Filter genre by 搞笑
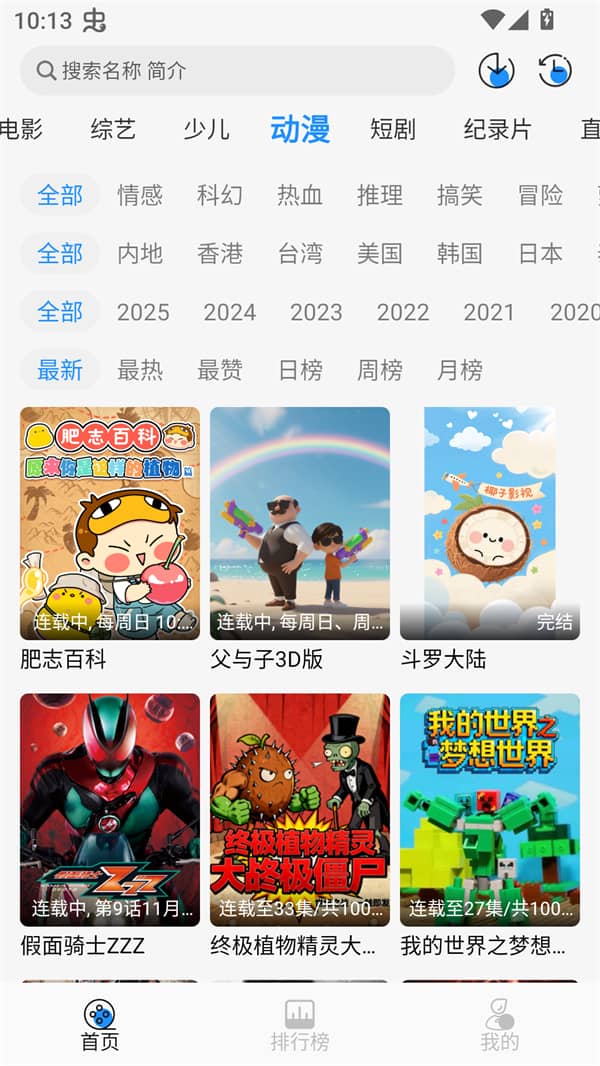Viewport: 600px width, 1066px height. coord(460,195)
